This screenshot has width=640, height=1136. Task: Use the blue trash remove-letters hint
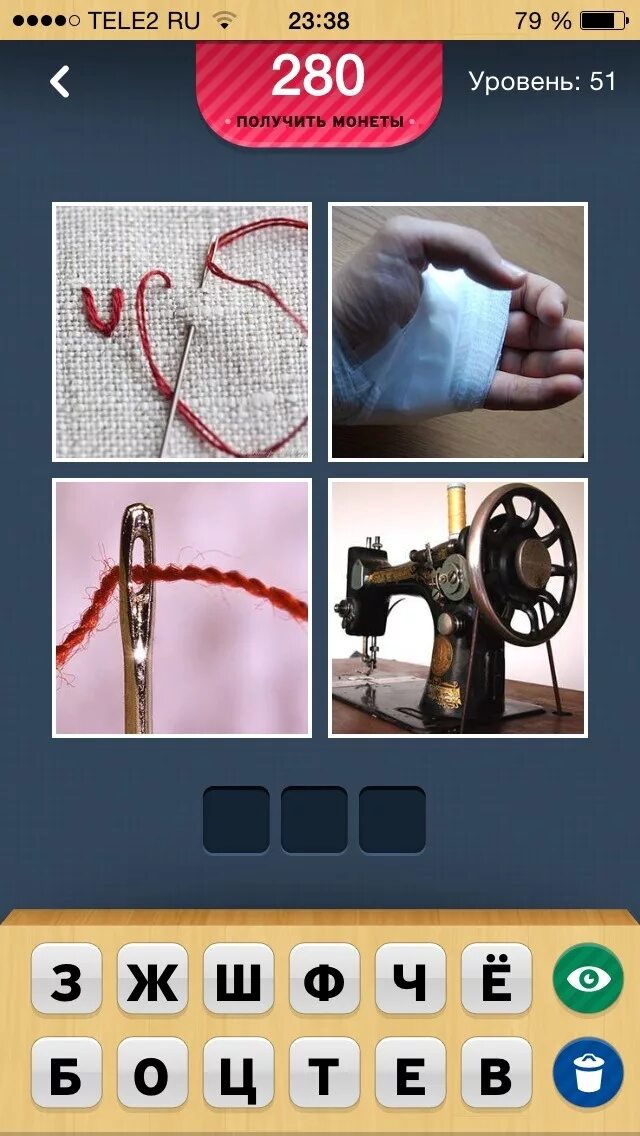pyautogui.click(x=588, y=1073)
